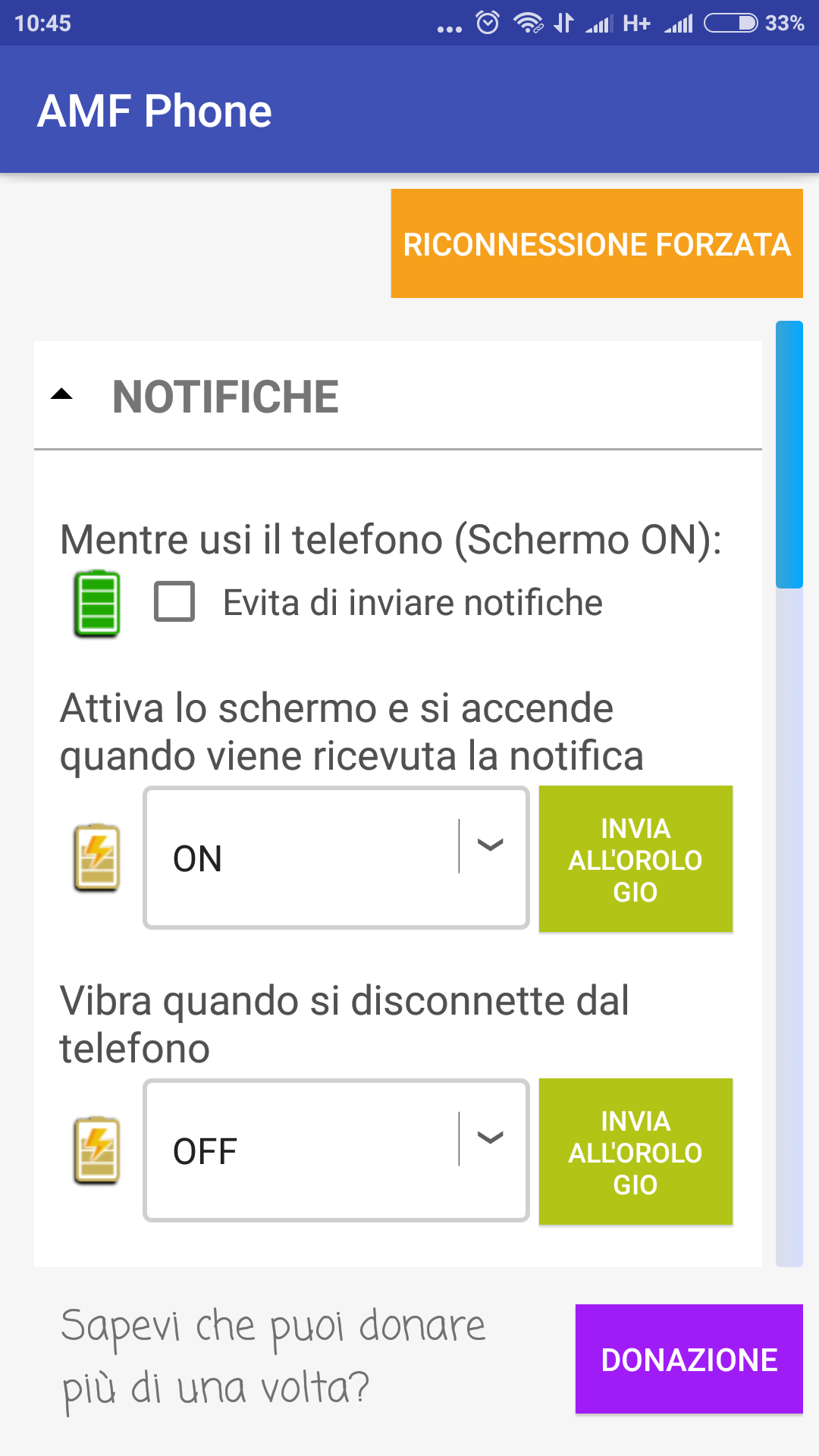Open the OFF dropdown for disconnect vibration
The width and height of the screenshot is (819, 1456).
tap(336, 1150)
